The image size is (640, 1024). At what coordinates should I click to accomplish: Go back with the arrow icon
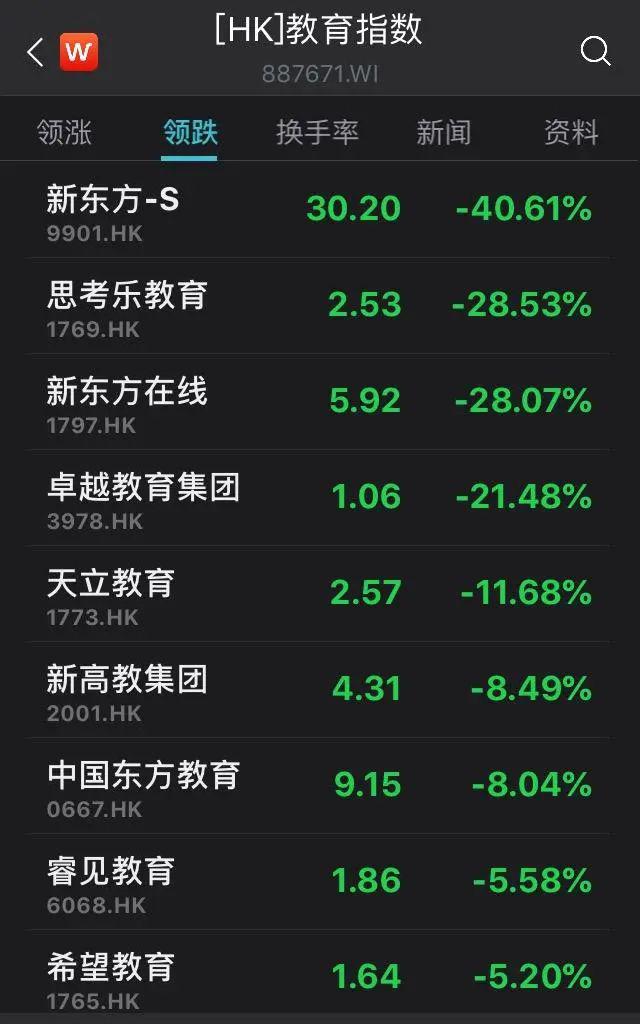(x=36, y=52)
